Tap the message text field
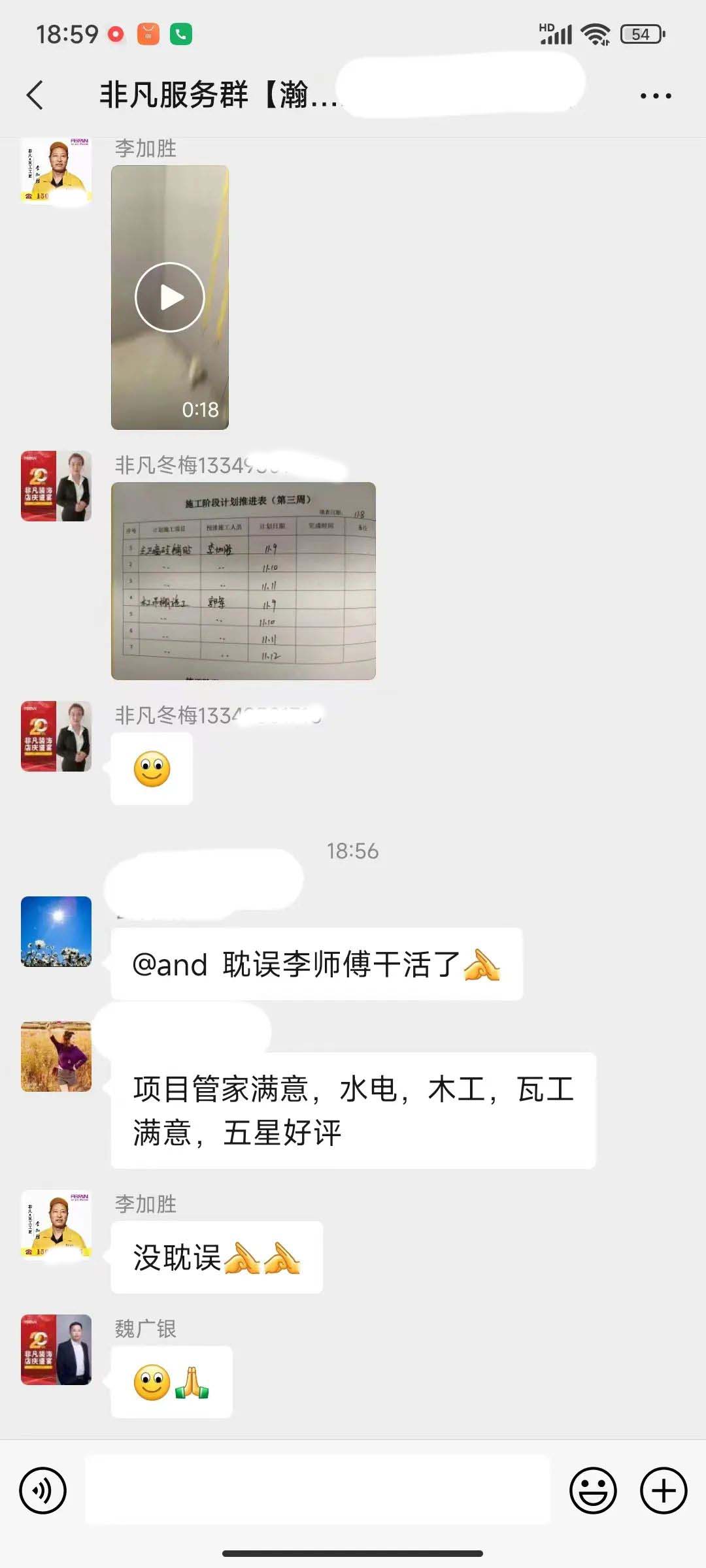Image resolution: width=706 pixels, height=1568 pixels. 318,1490
